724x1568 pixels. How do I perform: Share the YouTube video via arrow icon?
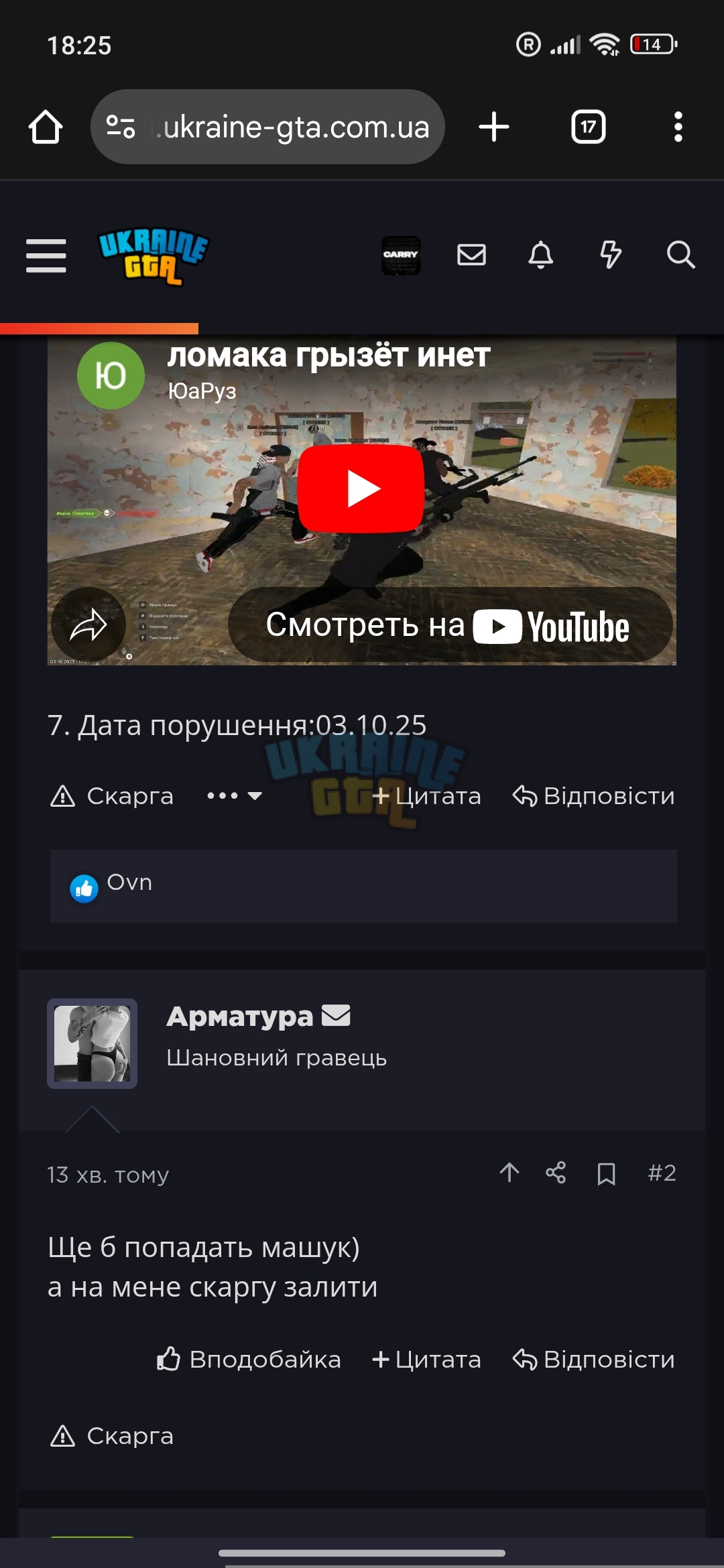coord(88,625)
